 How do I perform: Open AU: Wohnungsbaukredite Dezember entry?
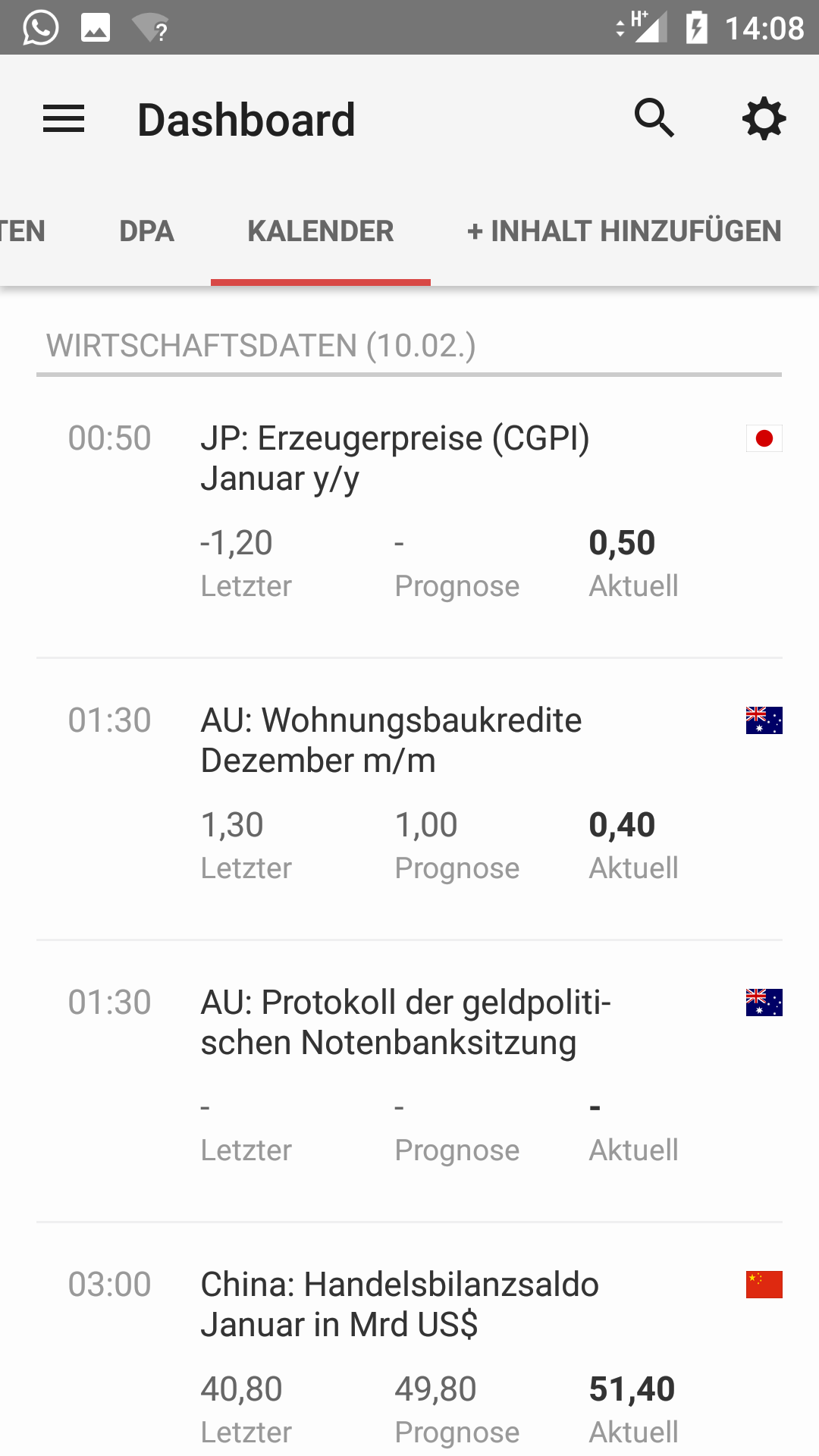[x=409, y=799]
